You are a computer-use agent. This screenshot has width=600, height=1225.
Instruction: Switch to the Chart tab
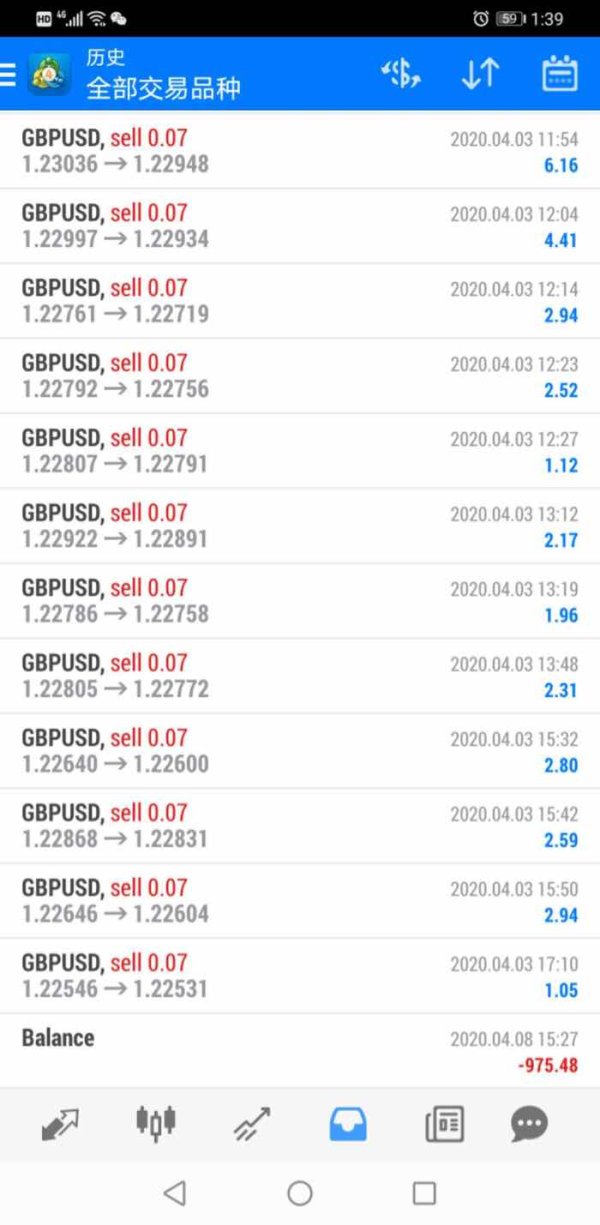click(x=156, y=1124)
